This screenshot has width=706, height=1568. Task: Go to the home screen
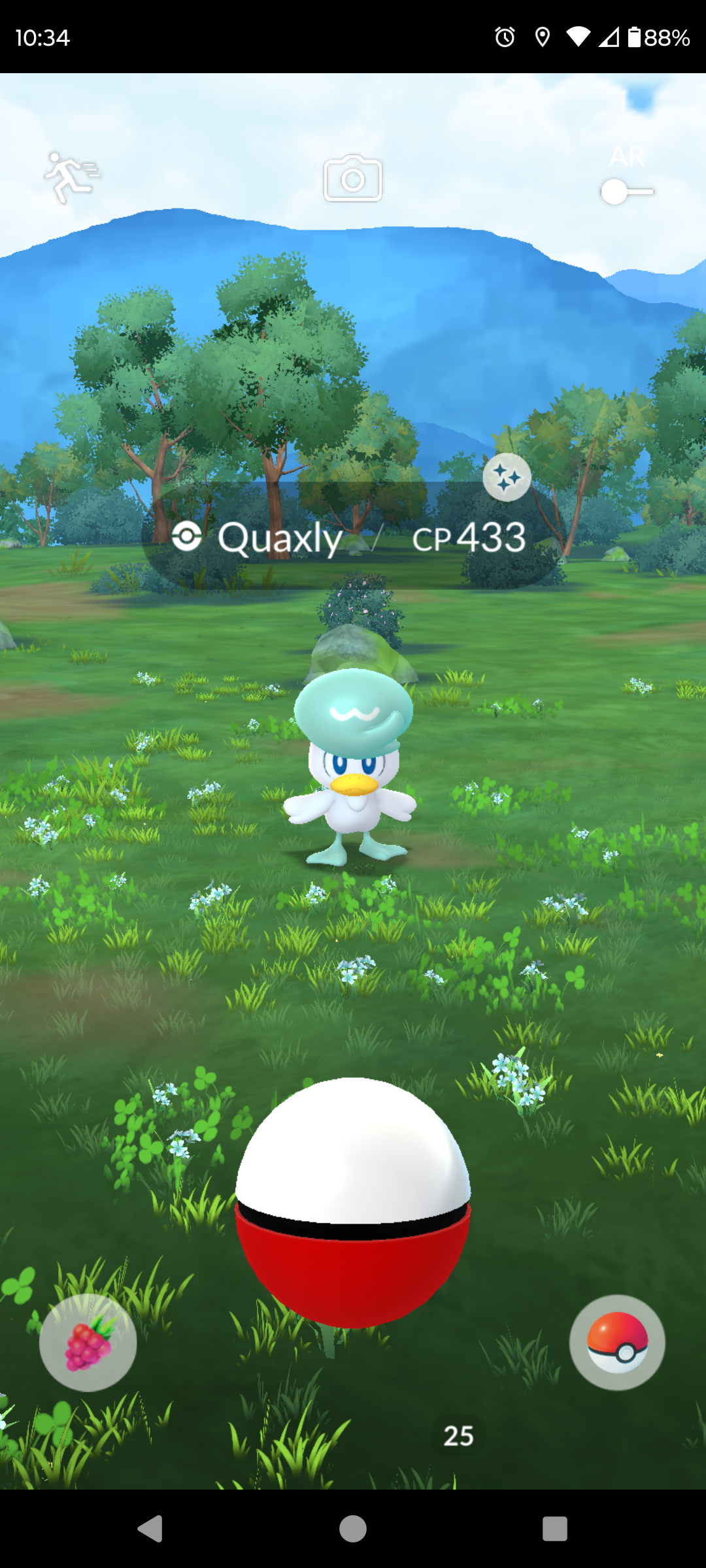(x=353, y=1529)
